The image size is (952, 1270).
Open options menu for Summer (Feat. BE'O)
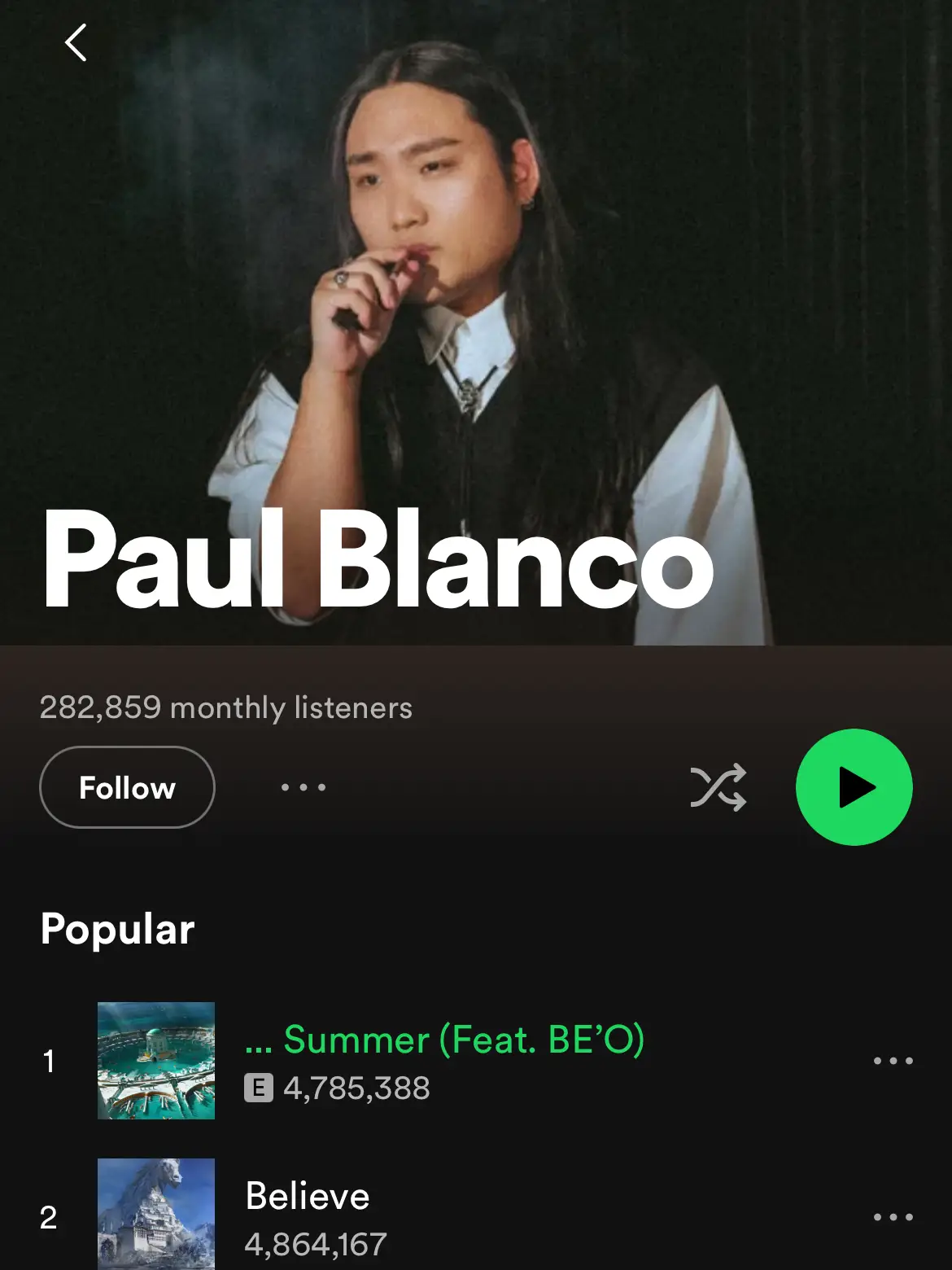click(x=893, y=1059)
